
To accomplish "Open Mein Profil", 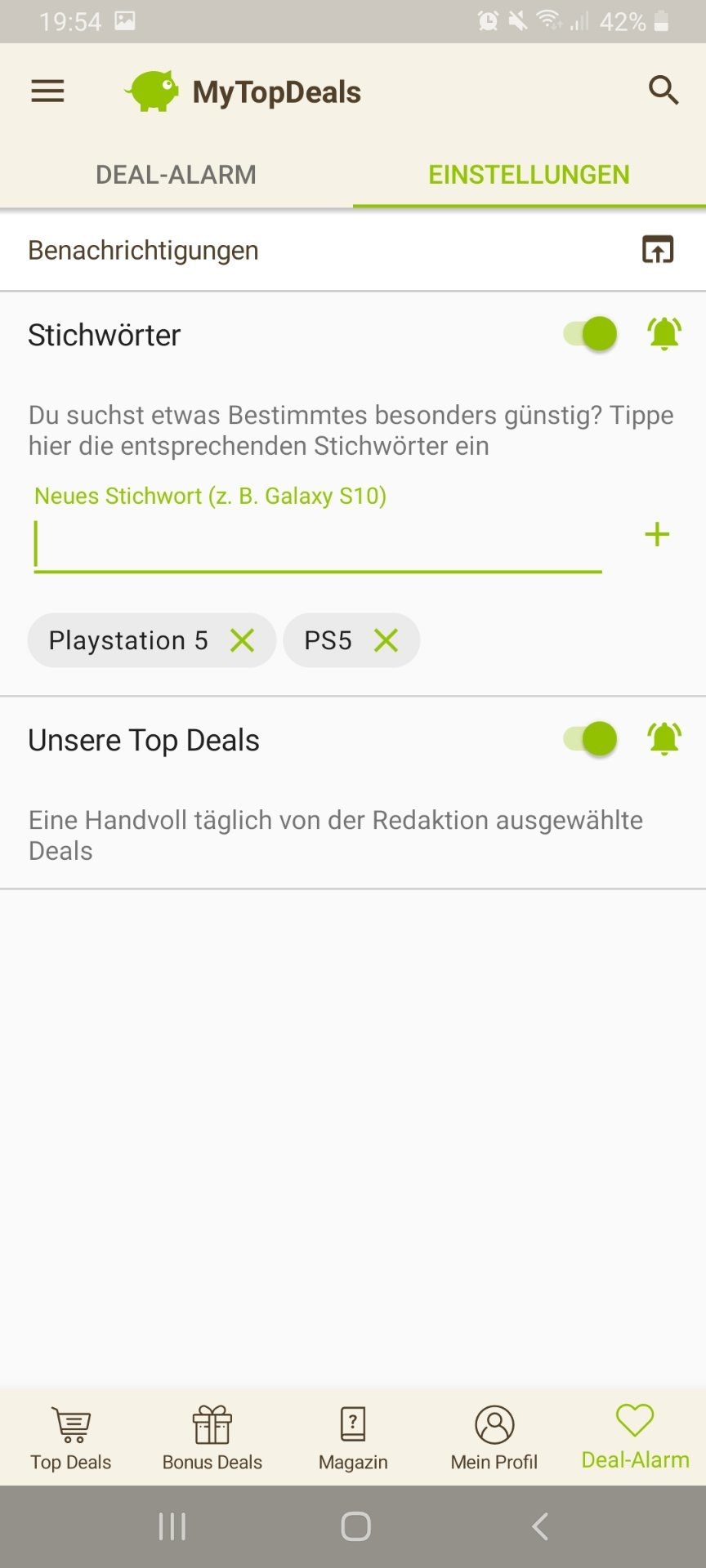I will (x=494, y=1438).
